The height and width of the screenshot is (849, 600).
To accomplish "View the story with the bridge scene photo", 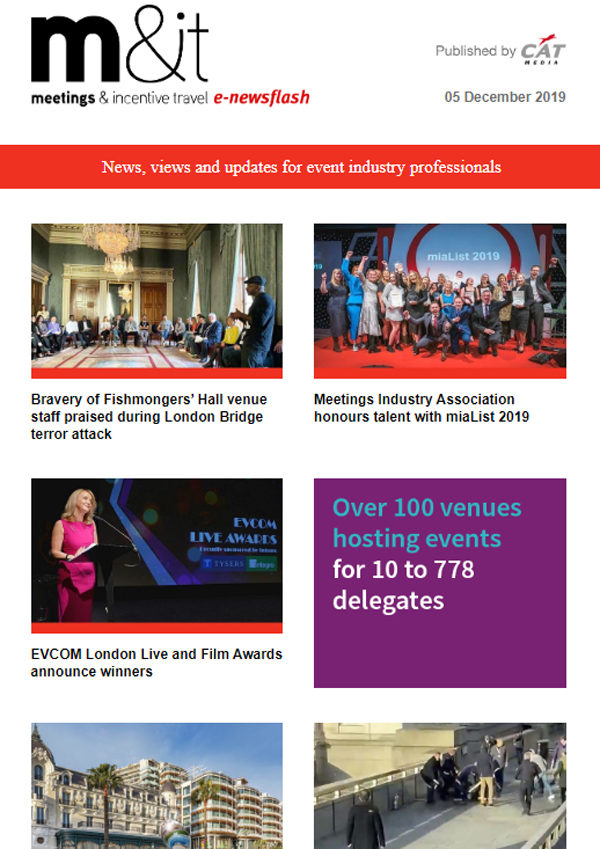I will pos(440,785).
